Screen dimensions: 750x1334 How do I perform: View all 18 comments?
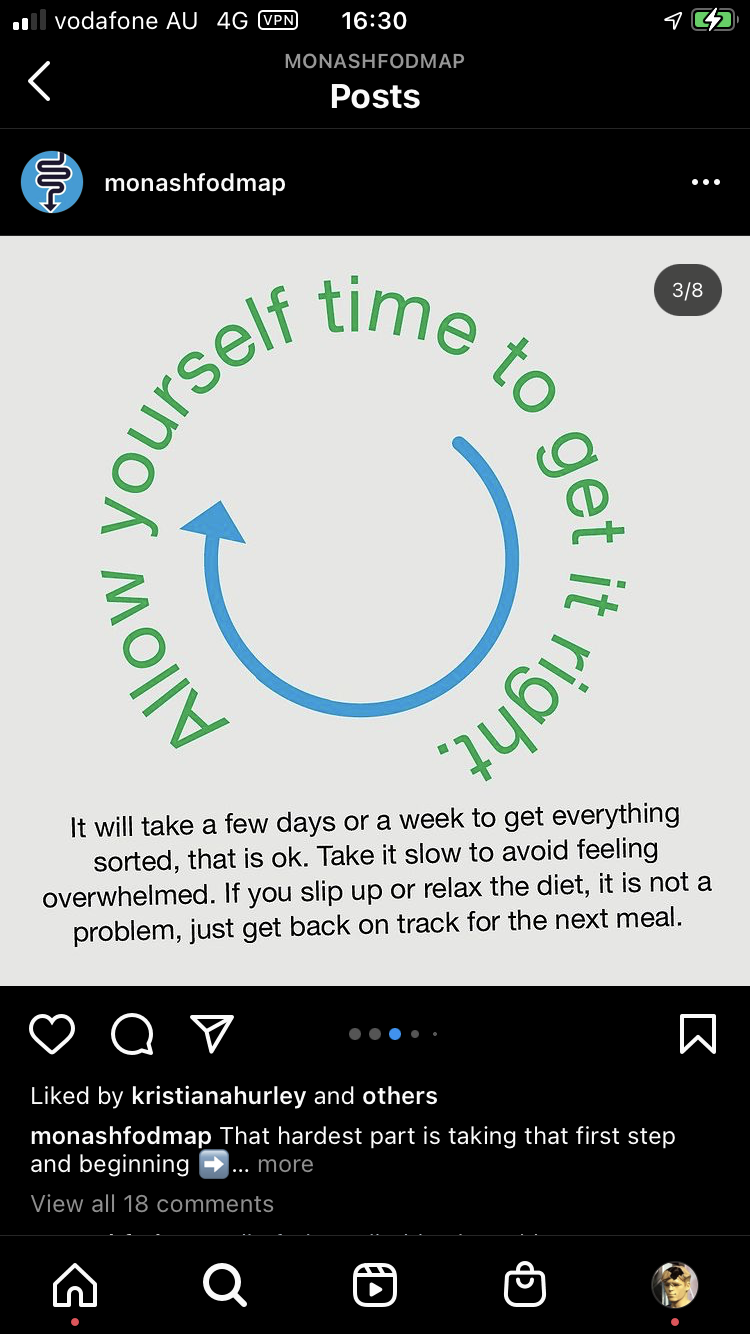click(152, 1204)
